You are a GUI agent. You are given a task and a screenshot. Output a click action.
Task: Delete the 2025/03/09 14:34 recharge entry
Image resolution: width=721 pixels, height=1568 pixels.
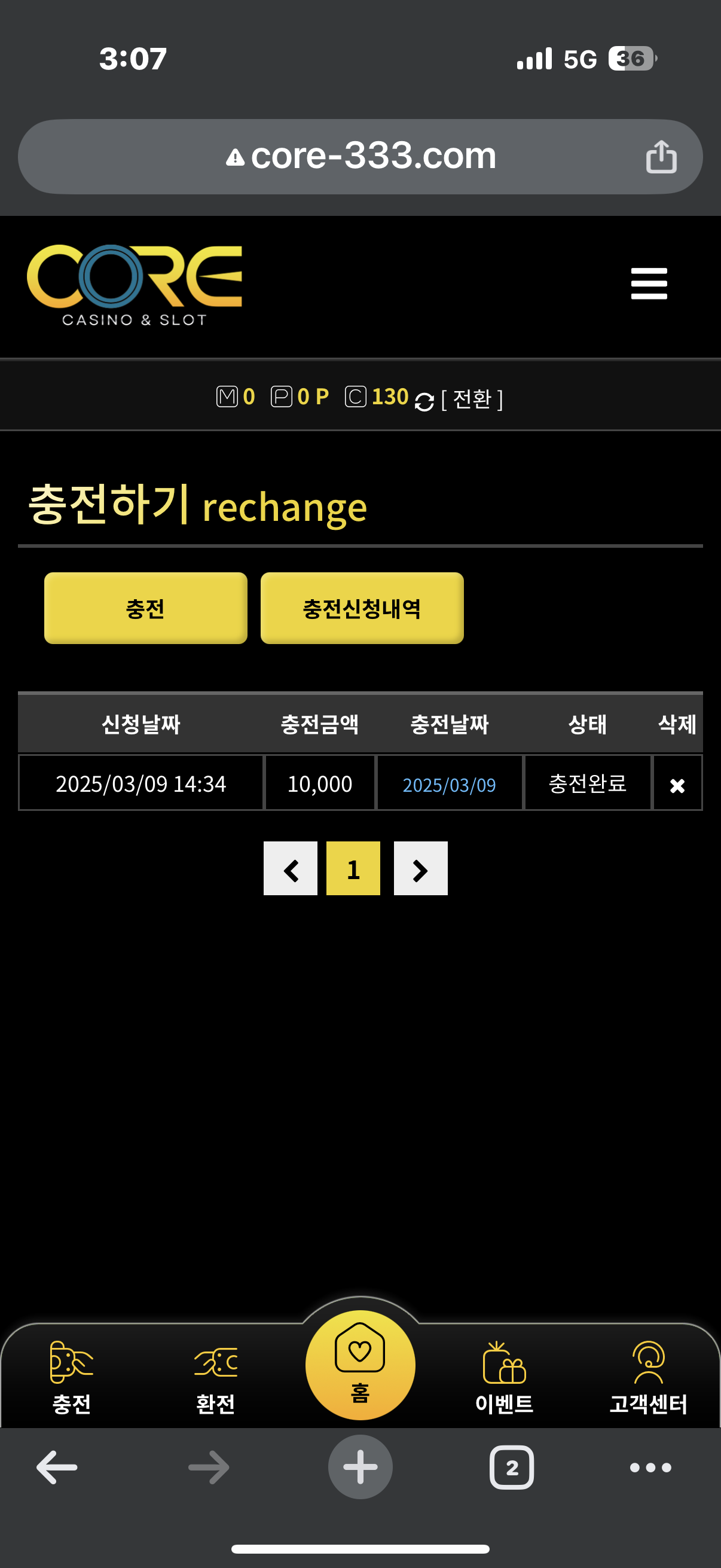(x=677, y=785)
